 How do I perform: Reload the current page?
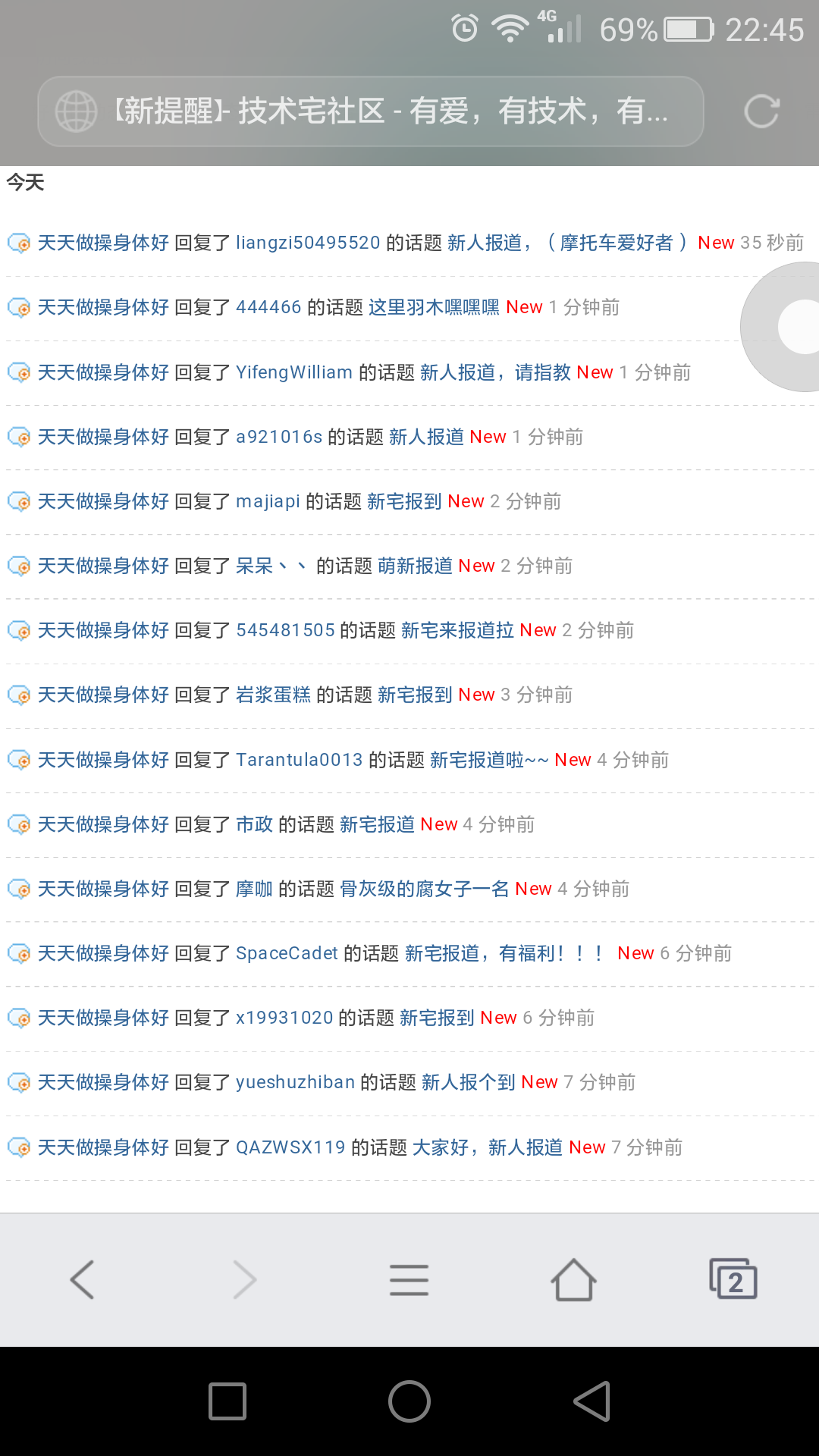point(761,111)
